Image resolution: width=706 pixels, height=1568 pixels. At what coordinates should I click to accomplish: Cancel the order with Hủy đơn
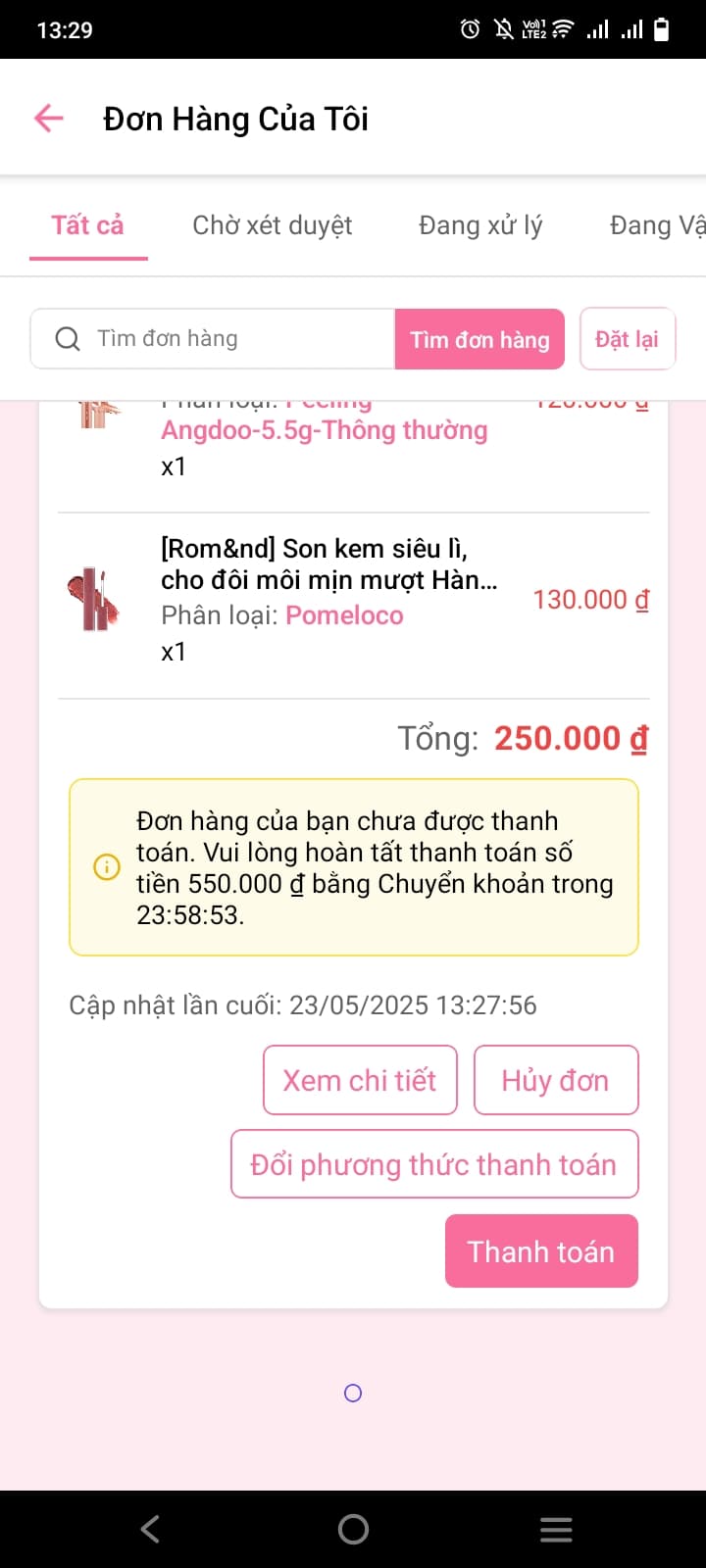click(555, 1080)
